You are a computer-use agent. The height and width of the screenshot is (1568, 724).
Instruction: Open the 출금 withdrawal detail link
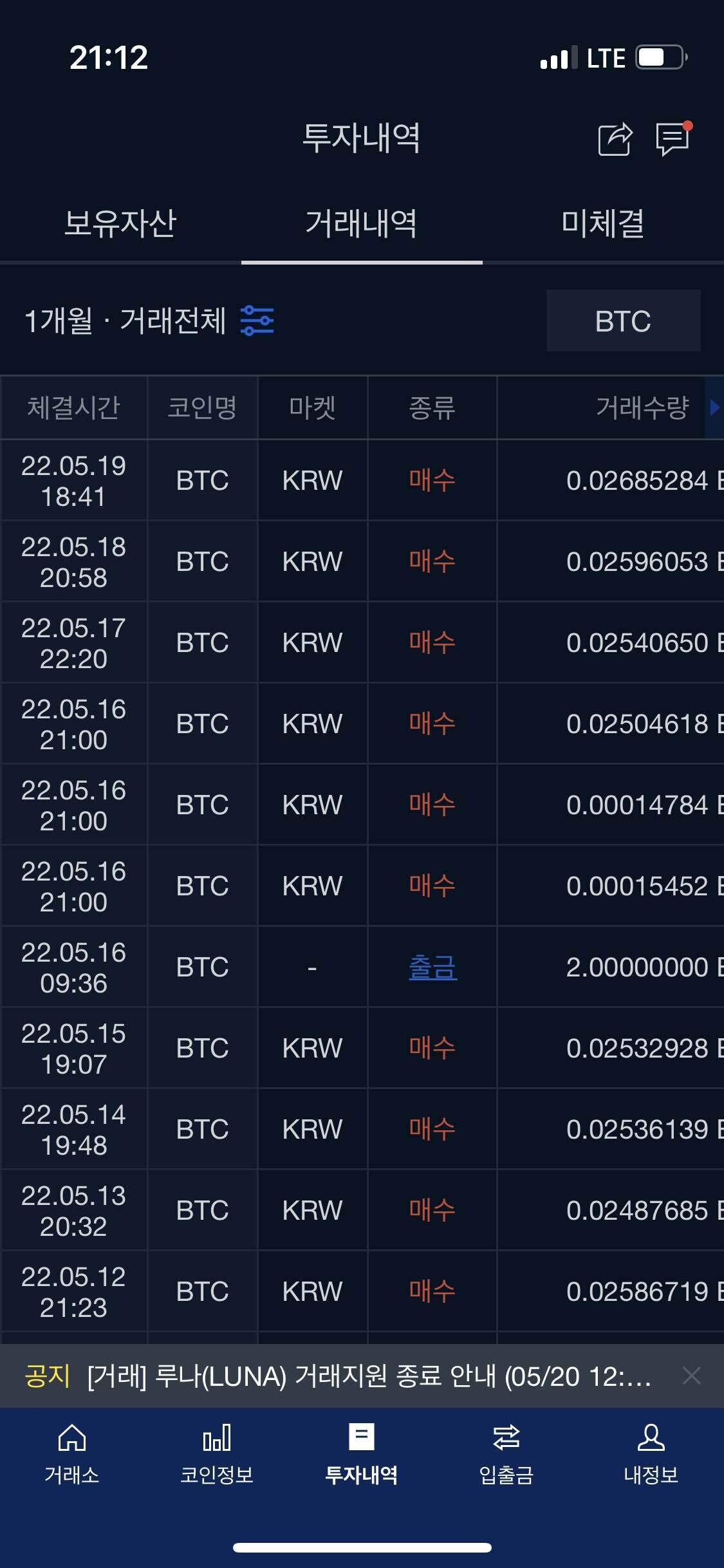point(432,966)
